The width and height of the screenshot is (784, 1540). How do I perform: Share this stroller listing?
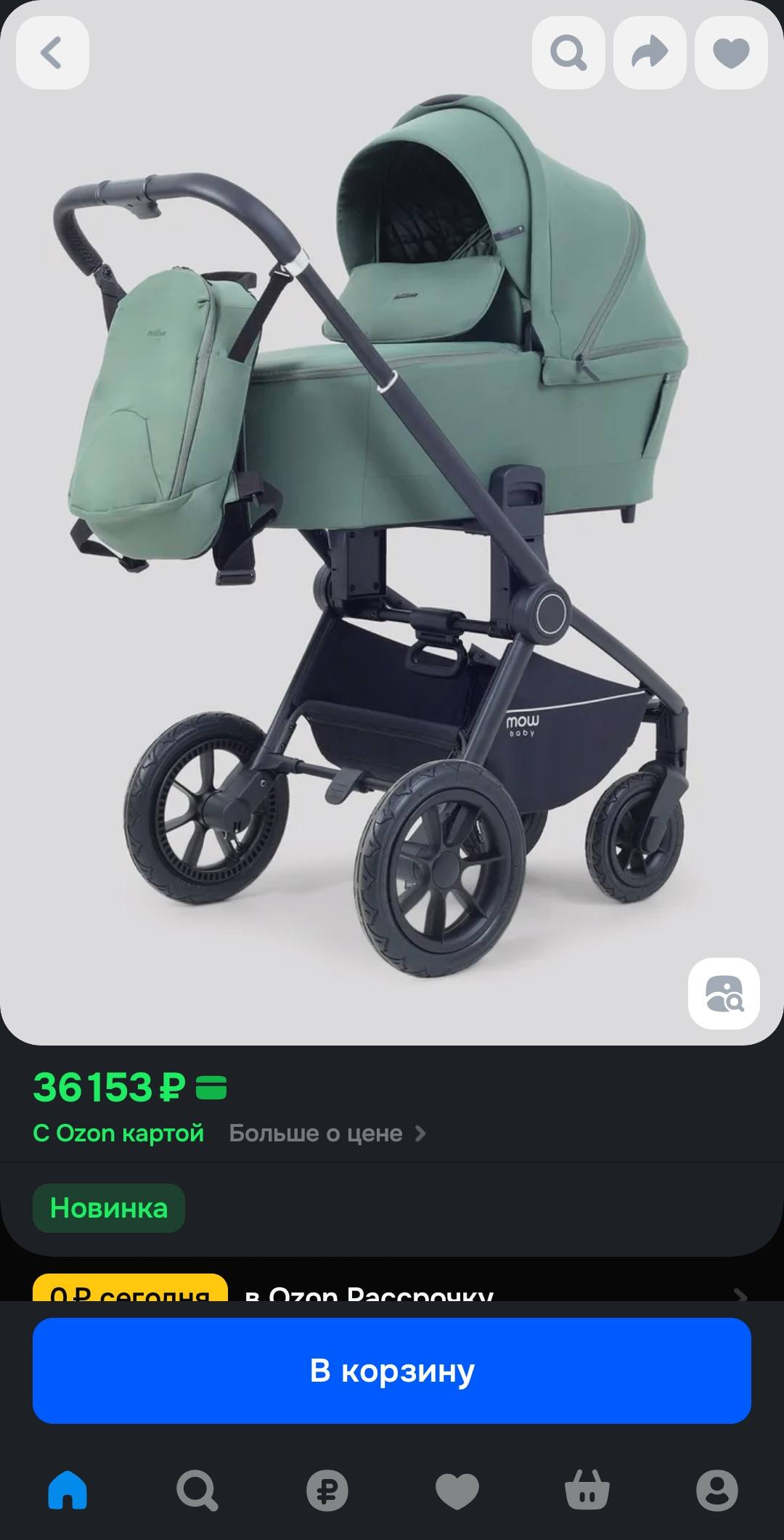pyautogui.click(x=650, y=53)
